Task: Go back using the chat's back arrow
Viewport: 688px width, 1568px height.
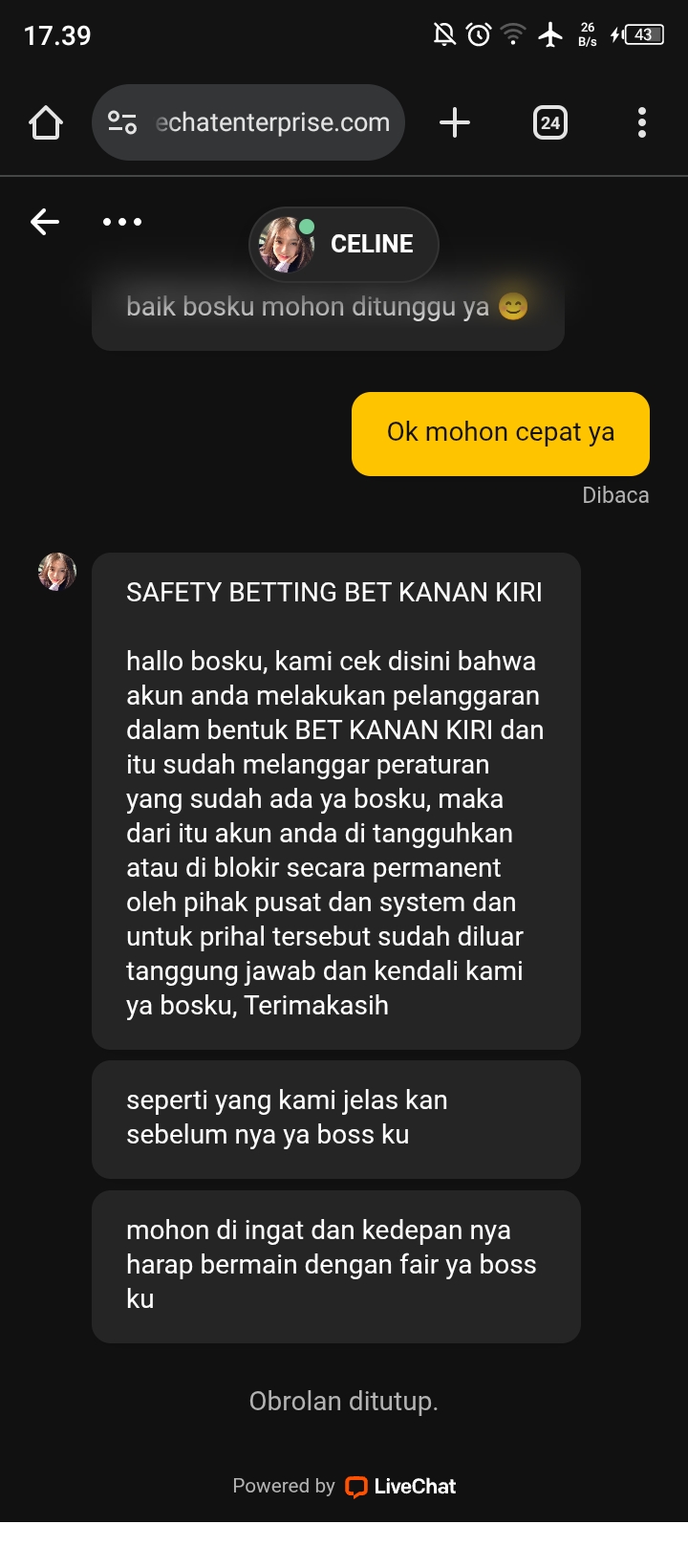Action: (45, 222)
